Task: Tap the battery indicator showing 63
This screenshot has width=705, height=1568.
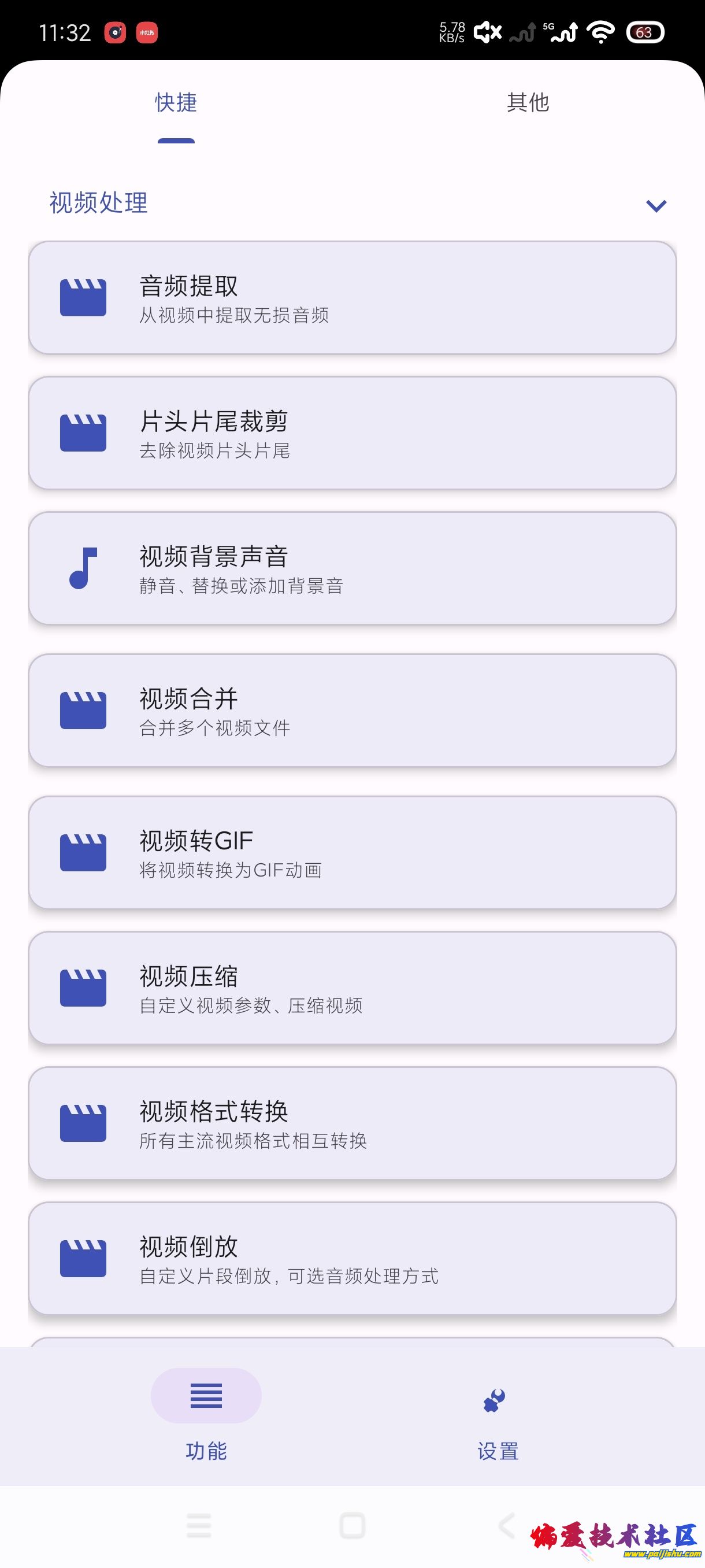Action: (x=647, y=32)
